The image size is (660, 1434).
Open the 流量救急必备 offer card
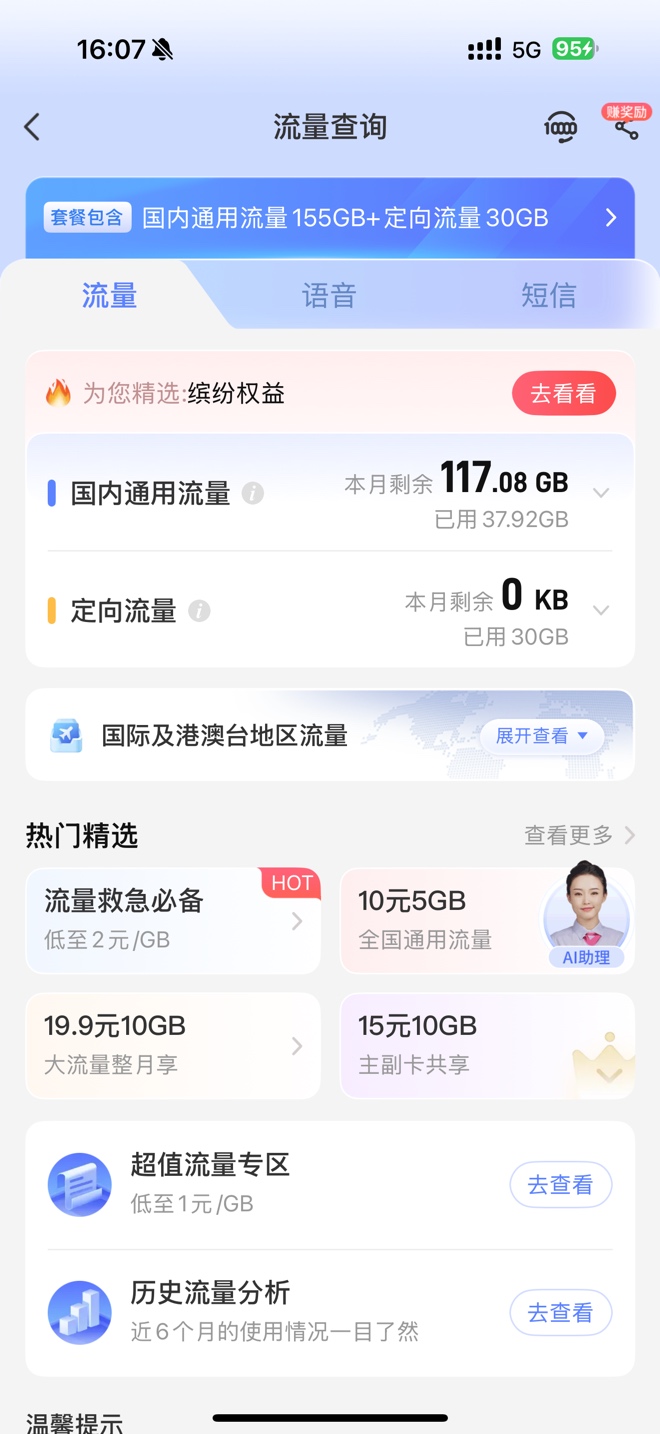click(173, 920)
